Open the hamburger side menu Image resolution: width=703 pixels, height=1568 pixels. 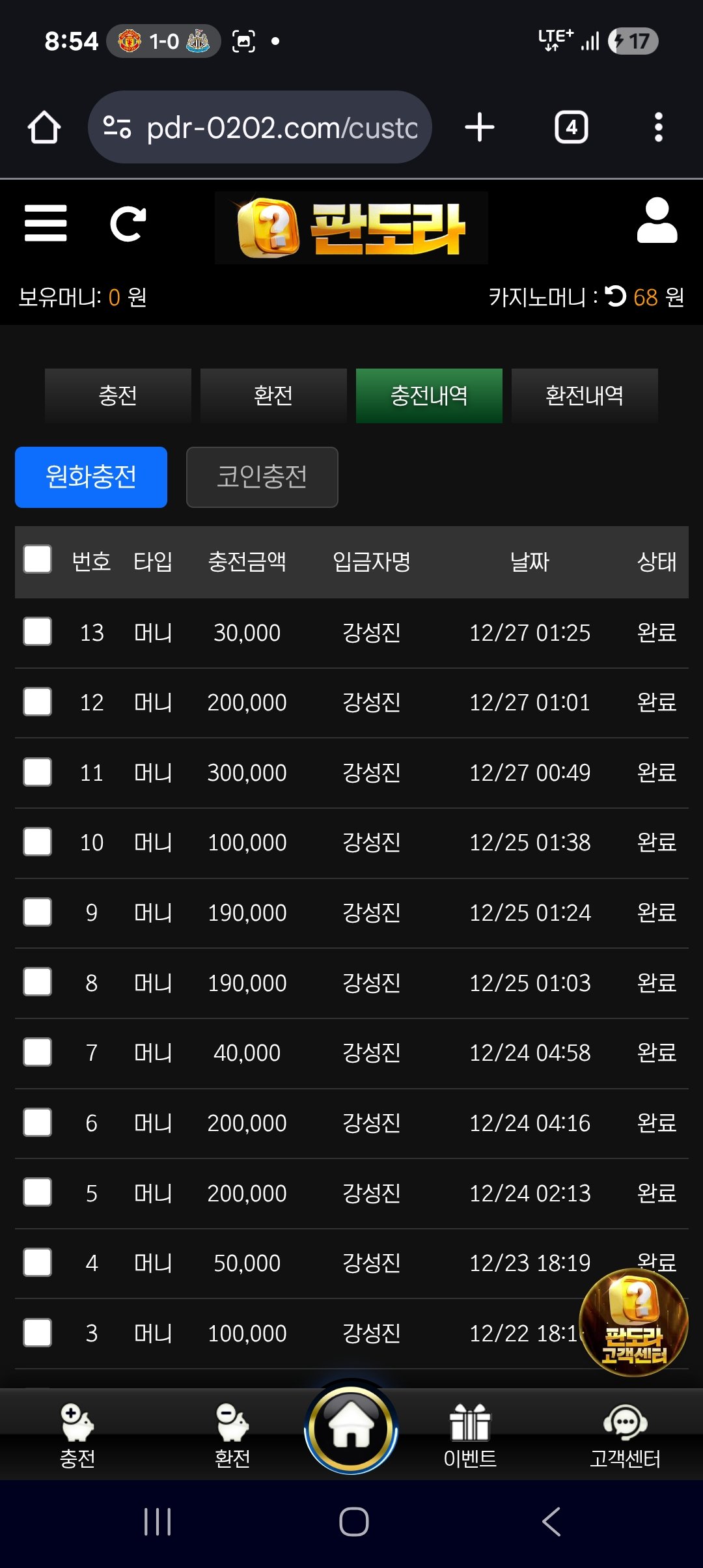(46, 223)
